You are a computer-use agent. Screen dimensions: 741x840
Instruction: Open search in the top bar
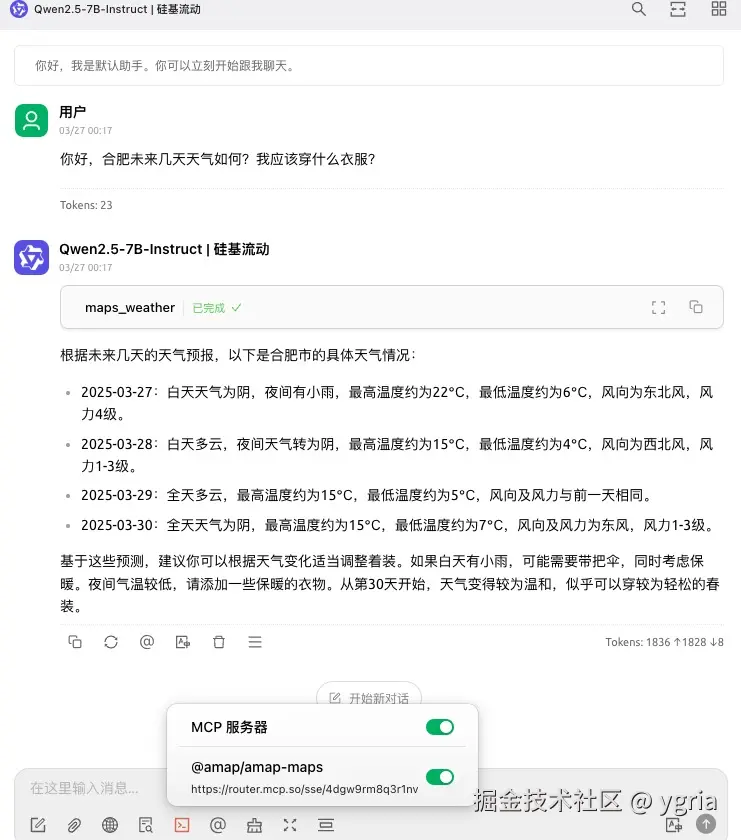coord(639,10)
